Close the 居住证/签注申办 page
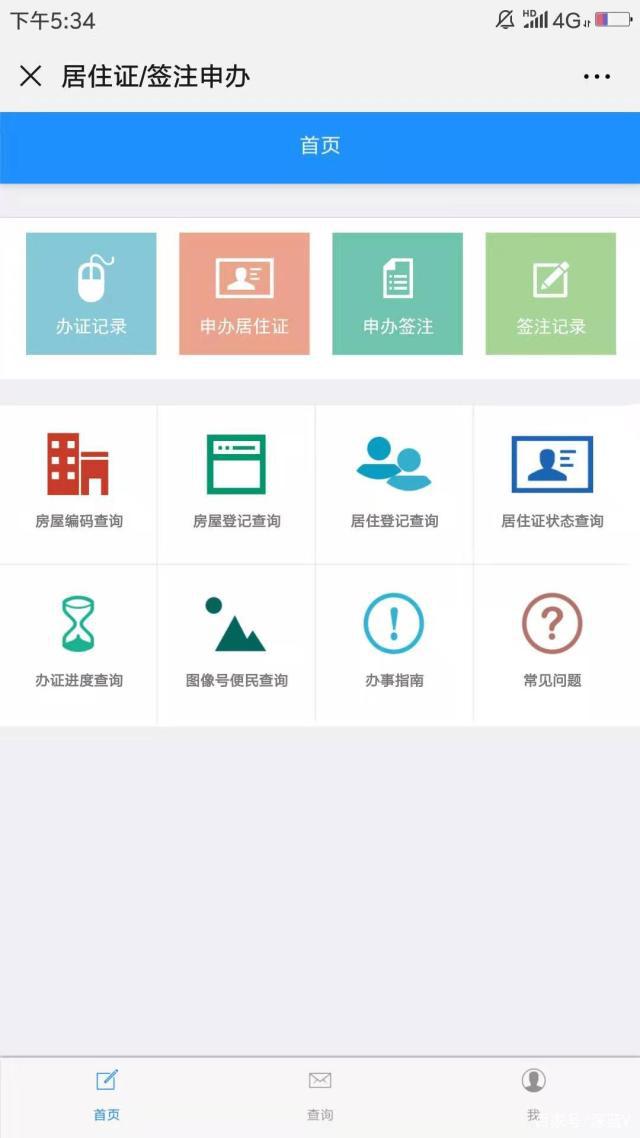Viewport: 640px width, 1138px height. point(31,76)
